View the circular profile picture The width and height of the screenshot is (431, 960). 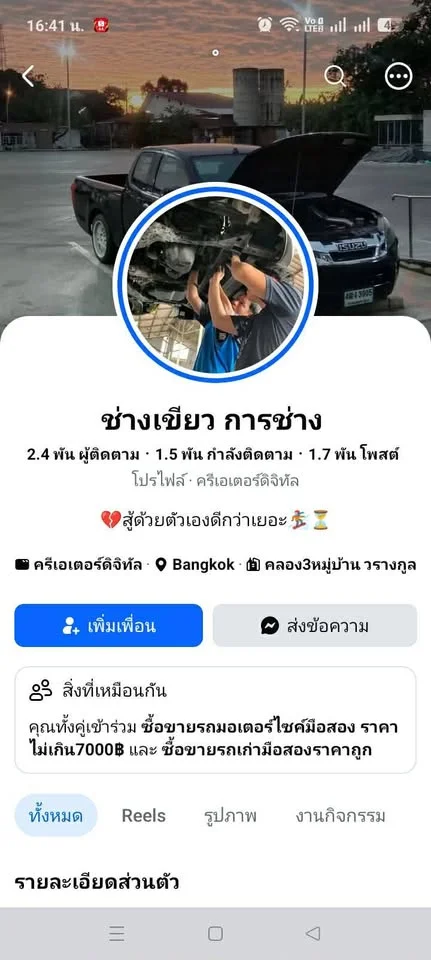tap(215, 282)
